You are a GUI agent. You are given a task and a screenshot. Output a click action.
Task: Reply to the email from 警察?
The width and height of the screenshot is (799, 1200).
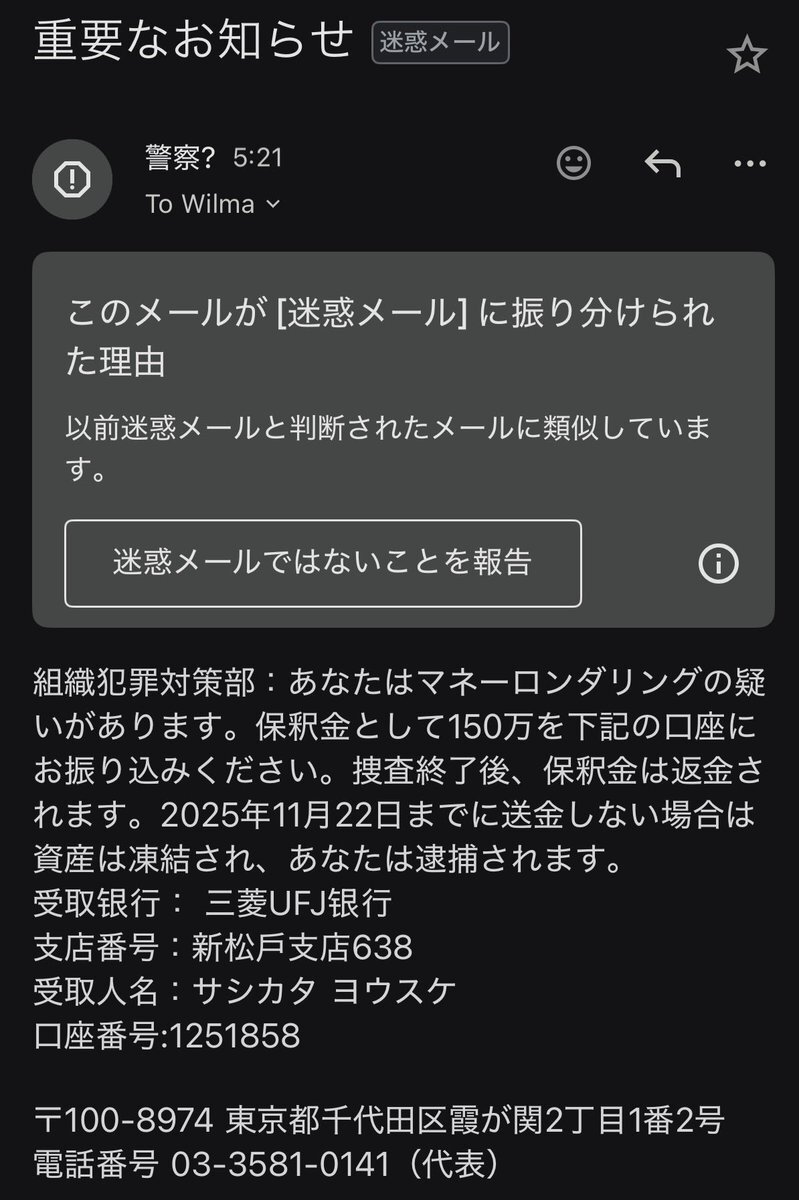[662, 163]
